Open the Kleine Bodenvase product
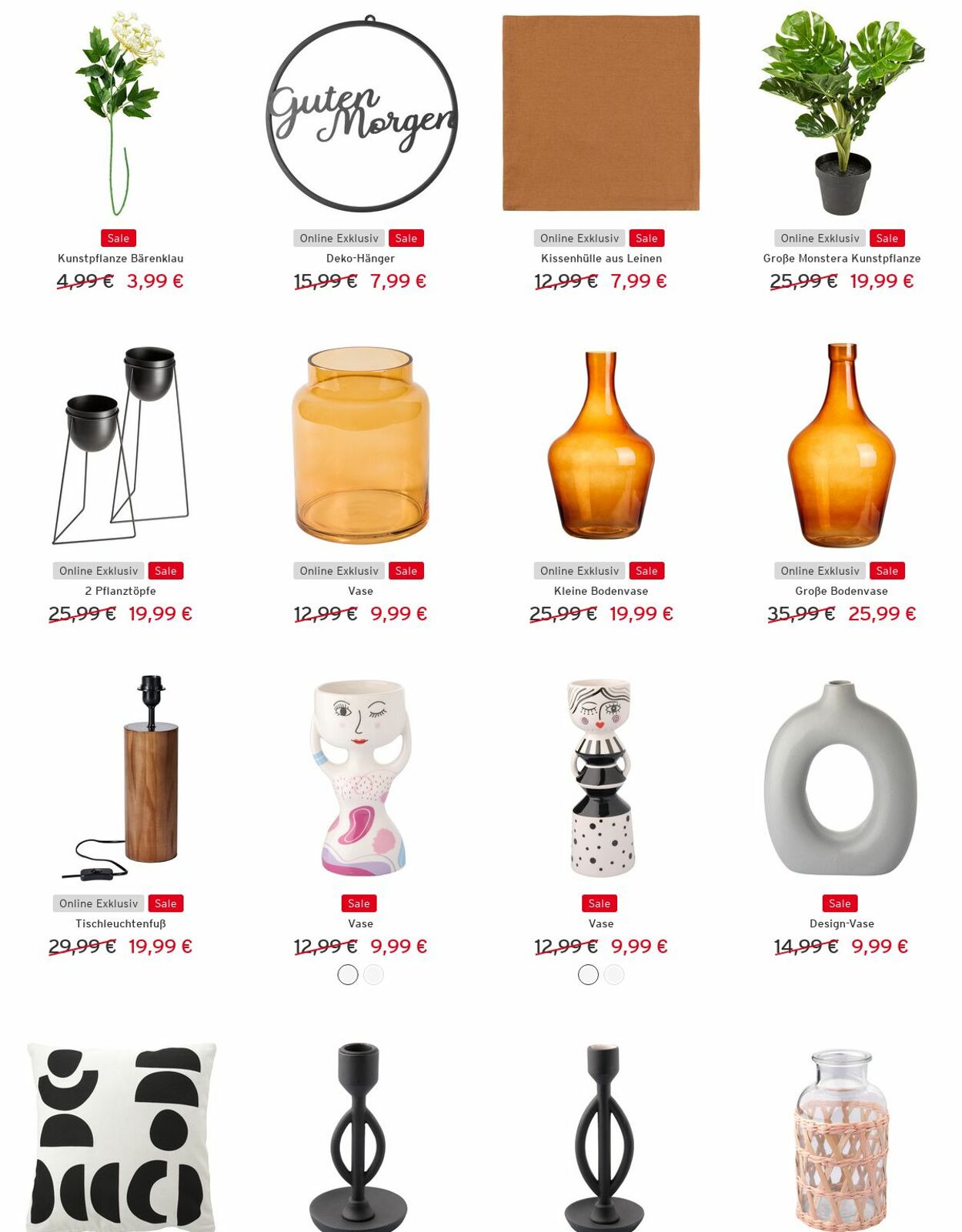The image size is (962, 1232). click(601, 446)
